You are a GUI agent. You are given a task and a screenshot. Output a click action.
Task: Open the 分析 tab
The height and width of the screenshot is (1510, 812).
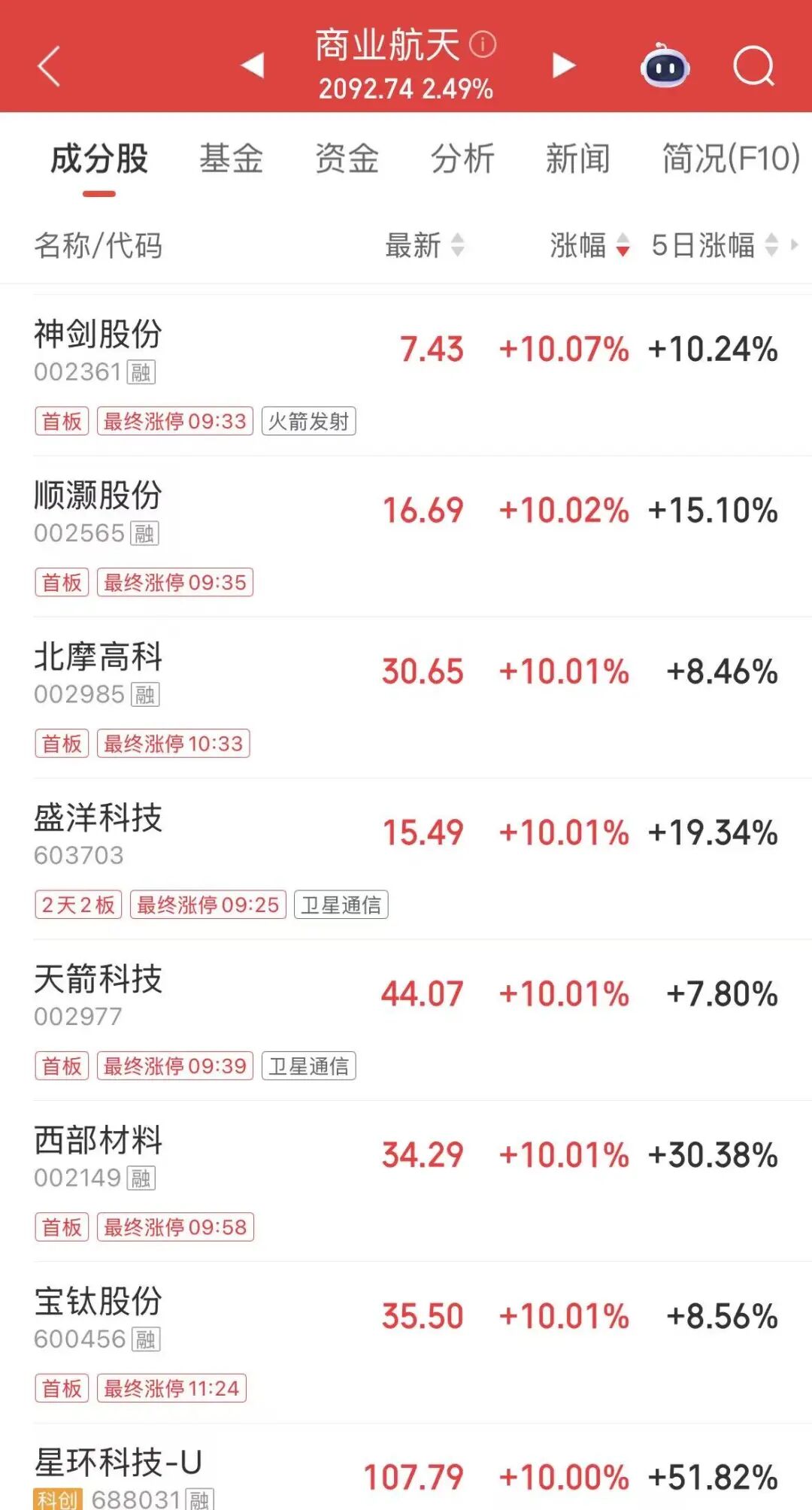click(x=462, y=159)
